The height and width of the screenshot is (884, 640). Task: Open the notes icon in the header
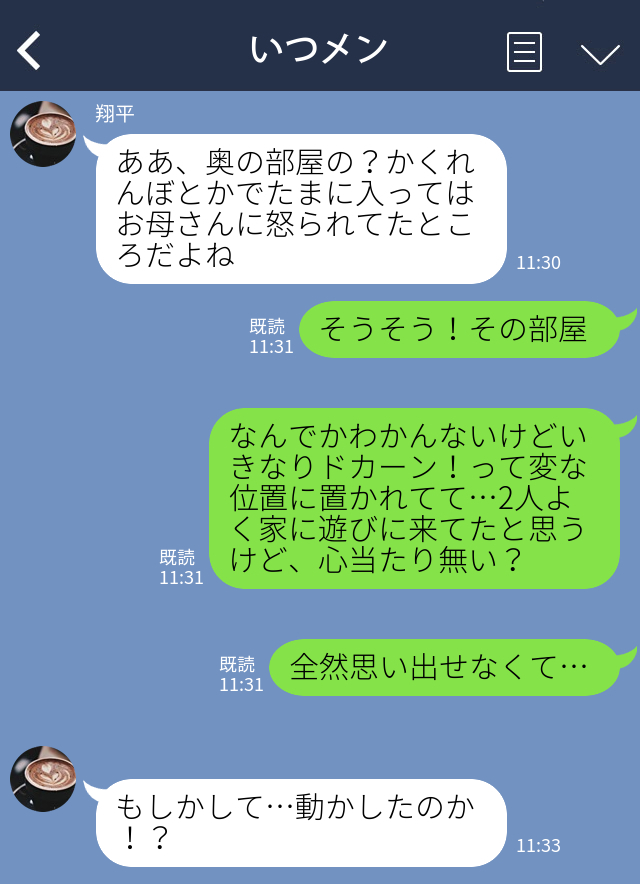tap(524, 51)
